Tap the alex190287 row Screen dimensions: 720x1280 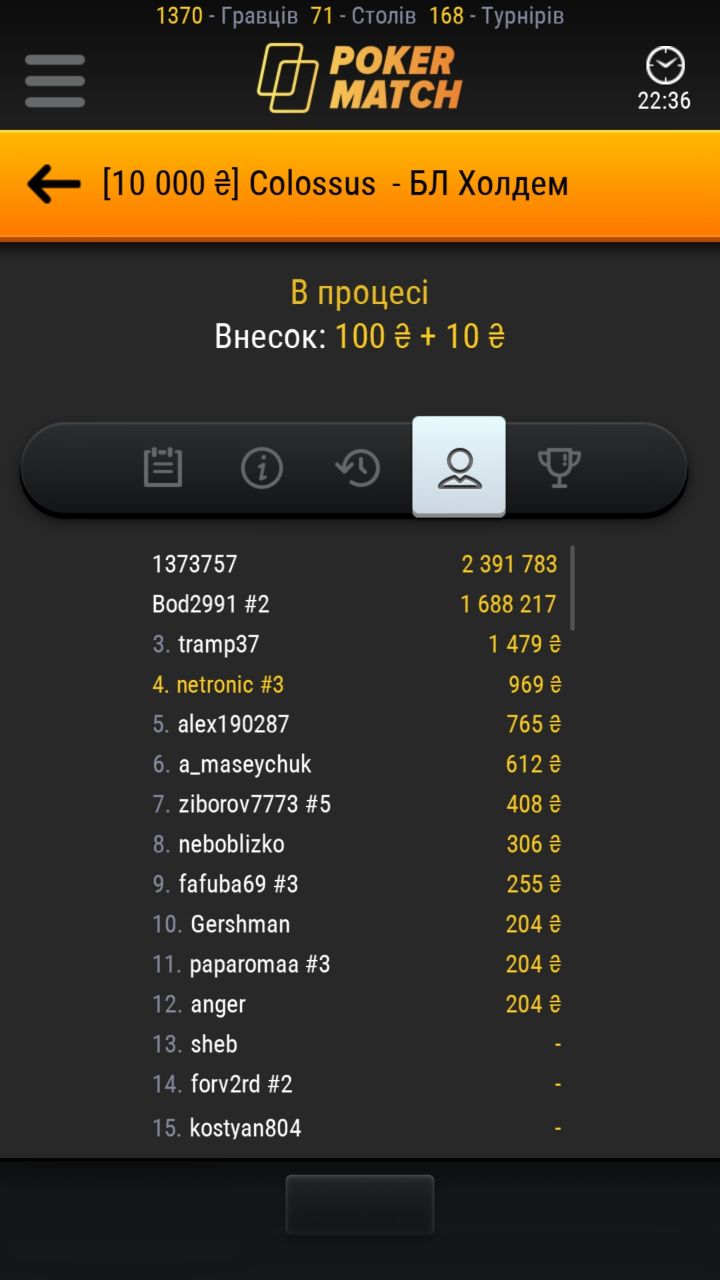[x=357, y=724]
